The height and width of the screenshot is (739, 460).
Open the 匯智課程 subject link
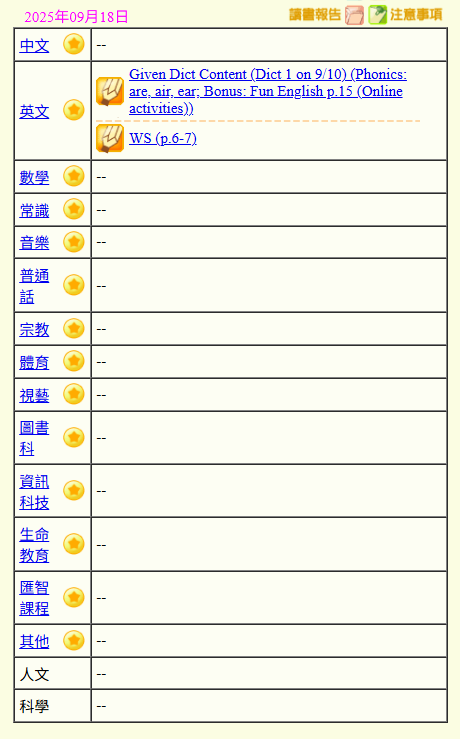34,598
